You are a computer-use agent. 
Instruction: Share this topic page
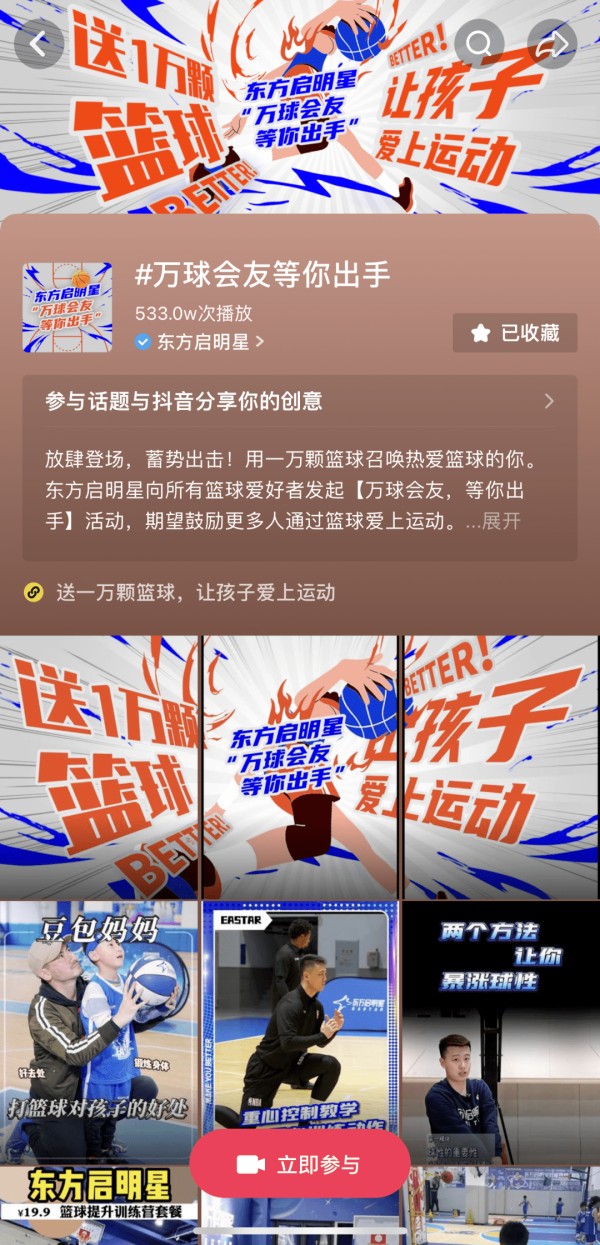tap(552, 43)
